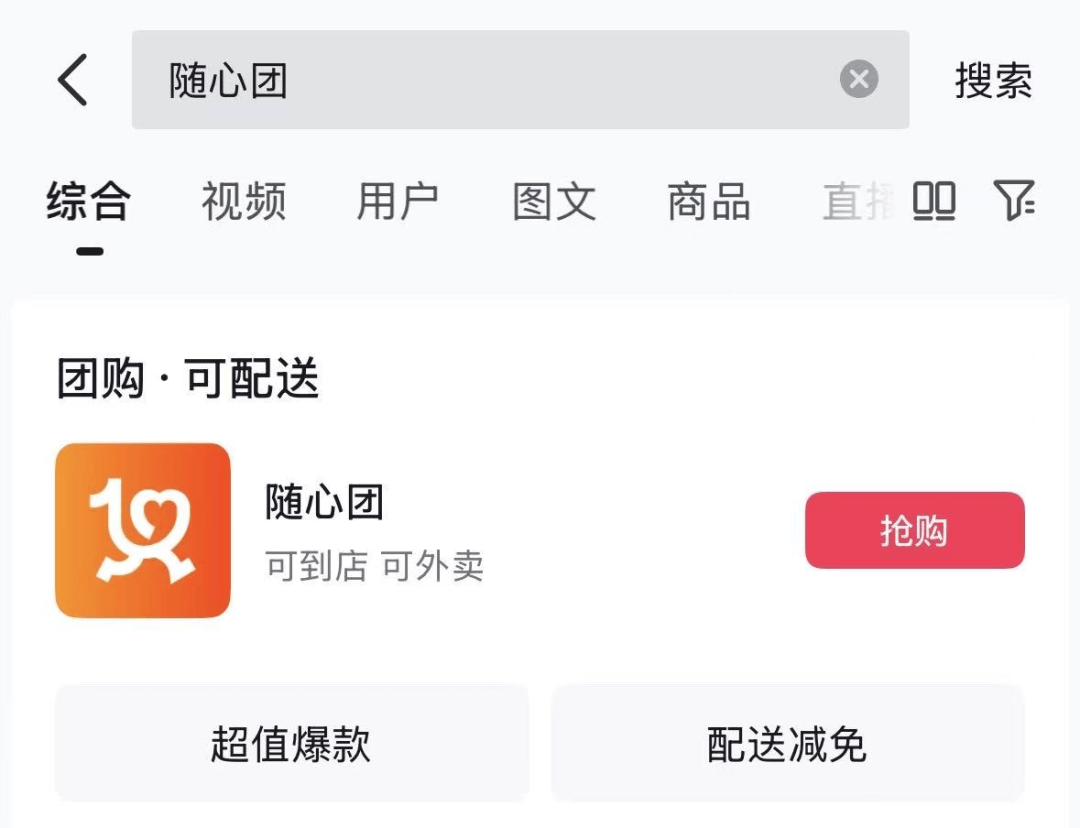Switch to the 直播 tab
Image resolution: width=1080 pixels, height=828 pixels.
856,202
